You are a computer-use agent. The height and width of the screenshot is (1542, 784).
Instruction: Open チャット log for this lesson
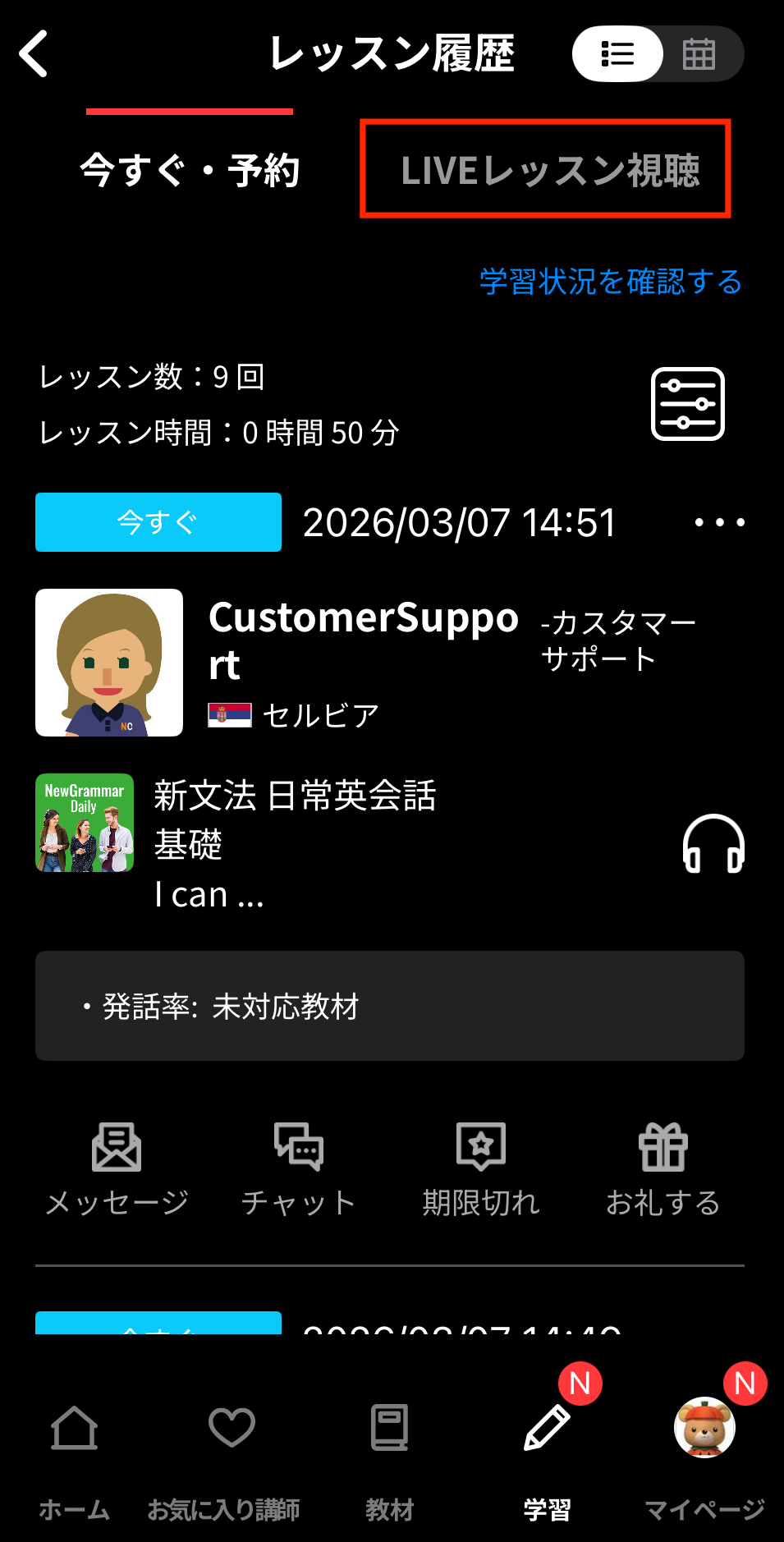pyautogui.click(x=299, y=1168)
